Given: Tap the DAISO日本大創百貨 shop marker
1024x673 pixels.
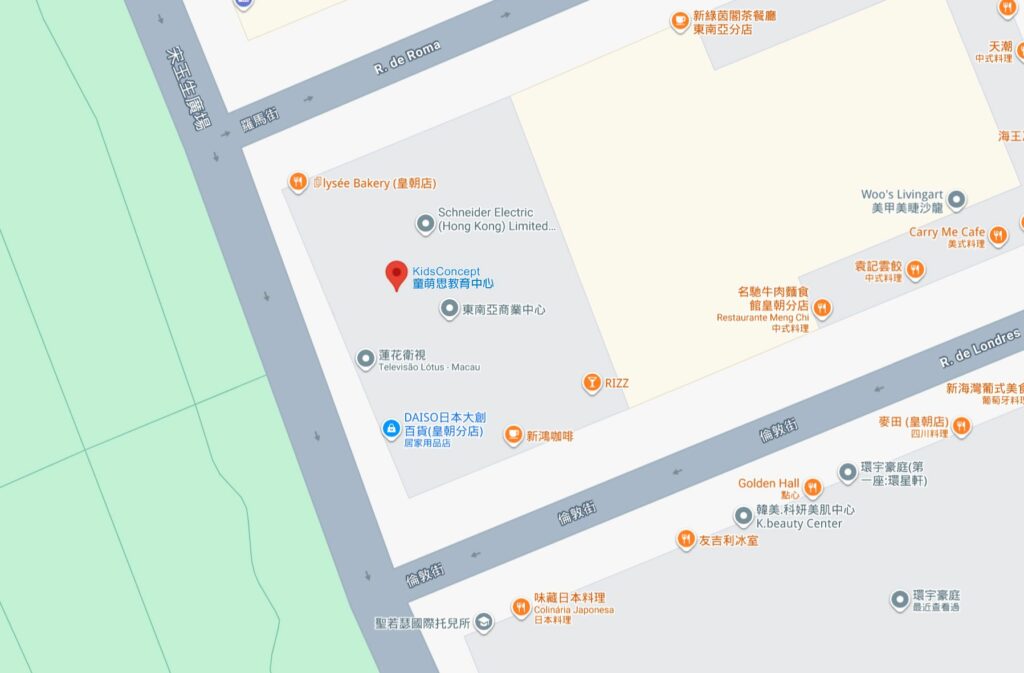Looking at the screenshot, I should [391, 429].
